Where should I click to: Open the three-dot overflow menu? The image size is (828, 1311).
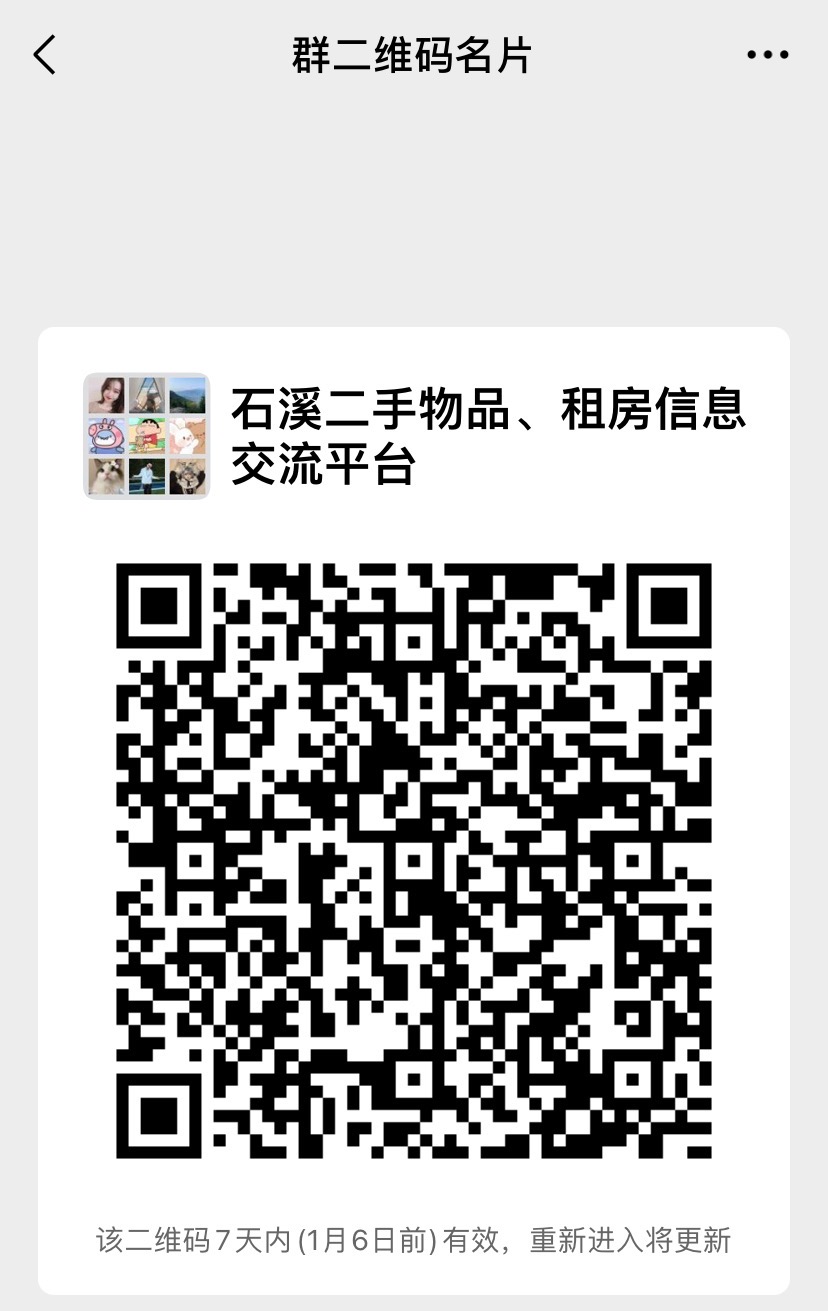(767, 55)
